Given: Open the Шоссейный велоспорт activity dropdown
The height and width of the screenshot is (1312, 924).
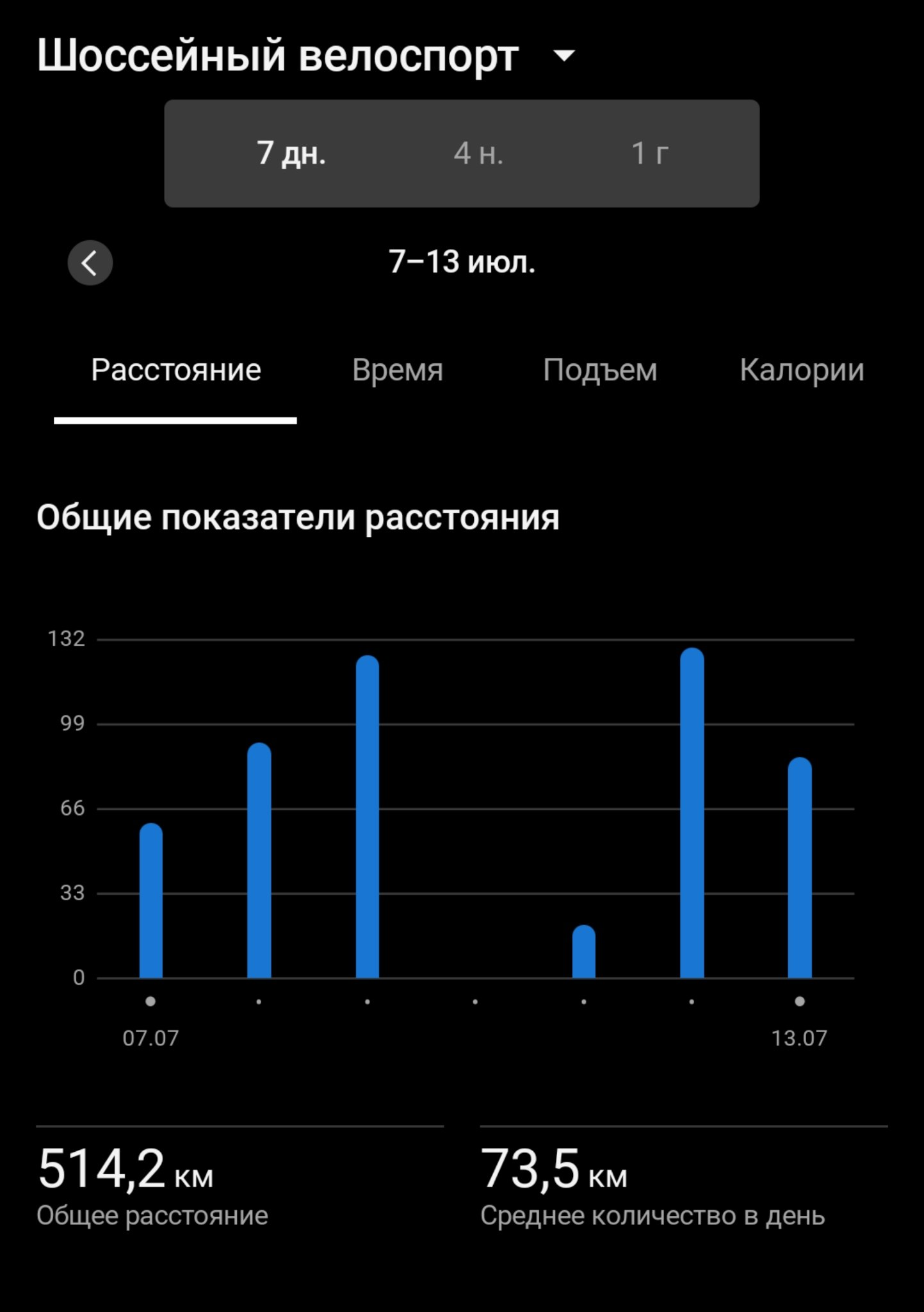Looking at the screenshot, I should [563, 56].
